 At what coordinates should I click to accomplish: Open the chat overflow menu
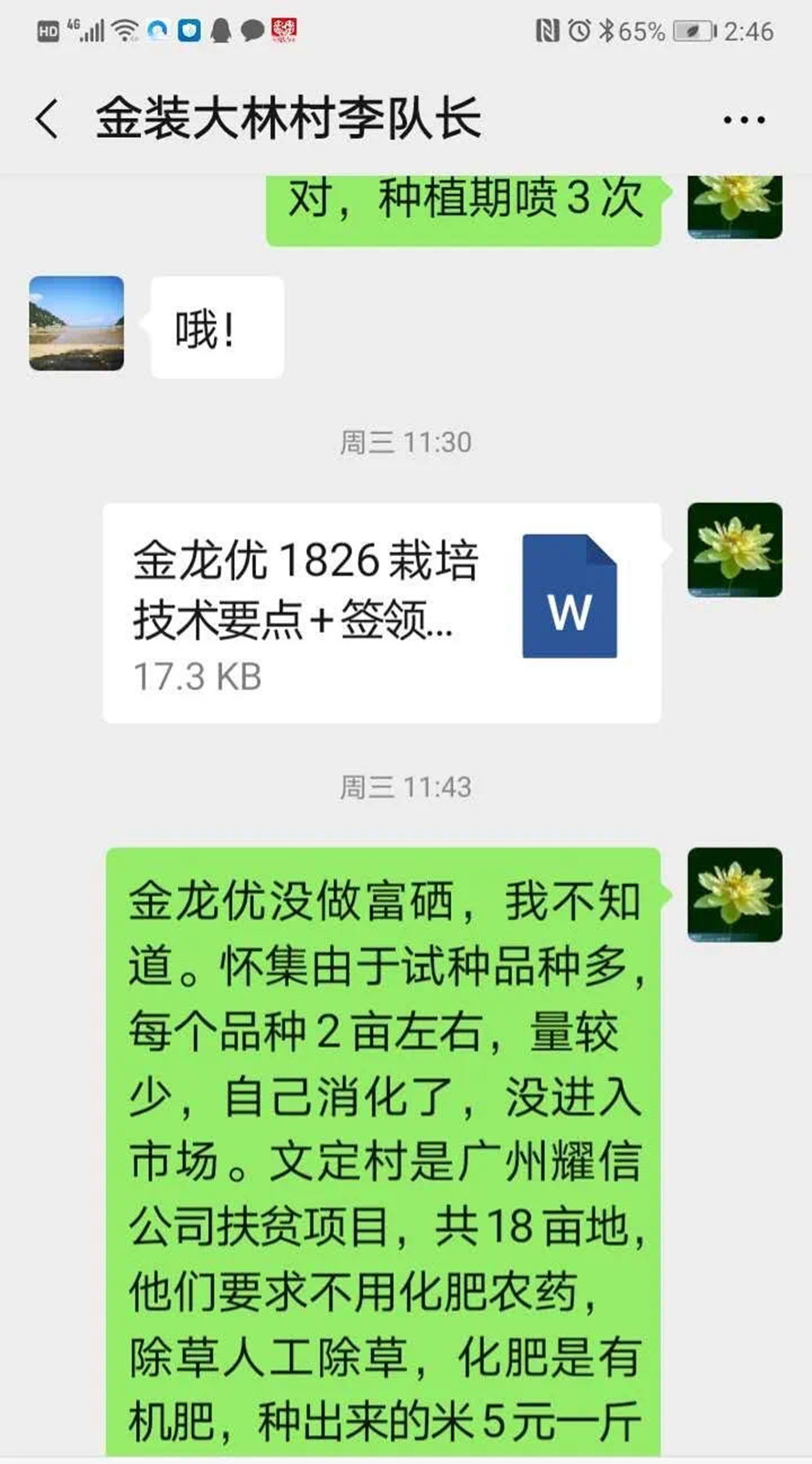(743, 120)
